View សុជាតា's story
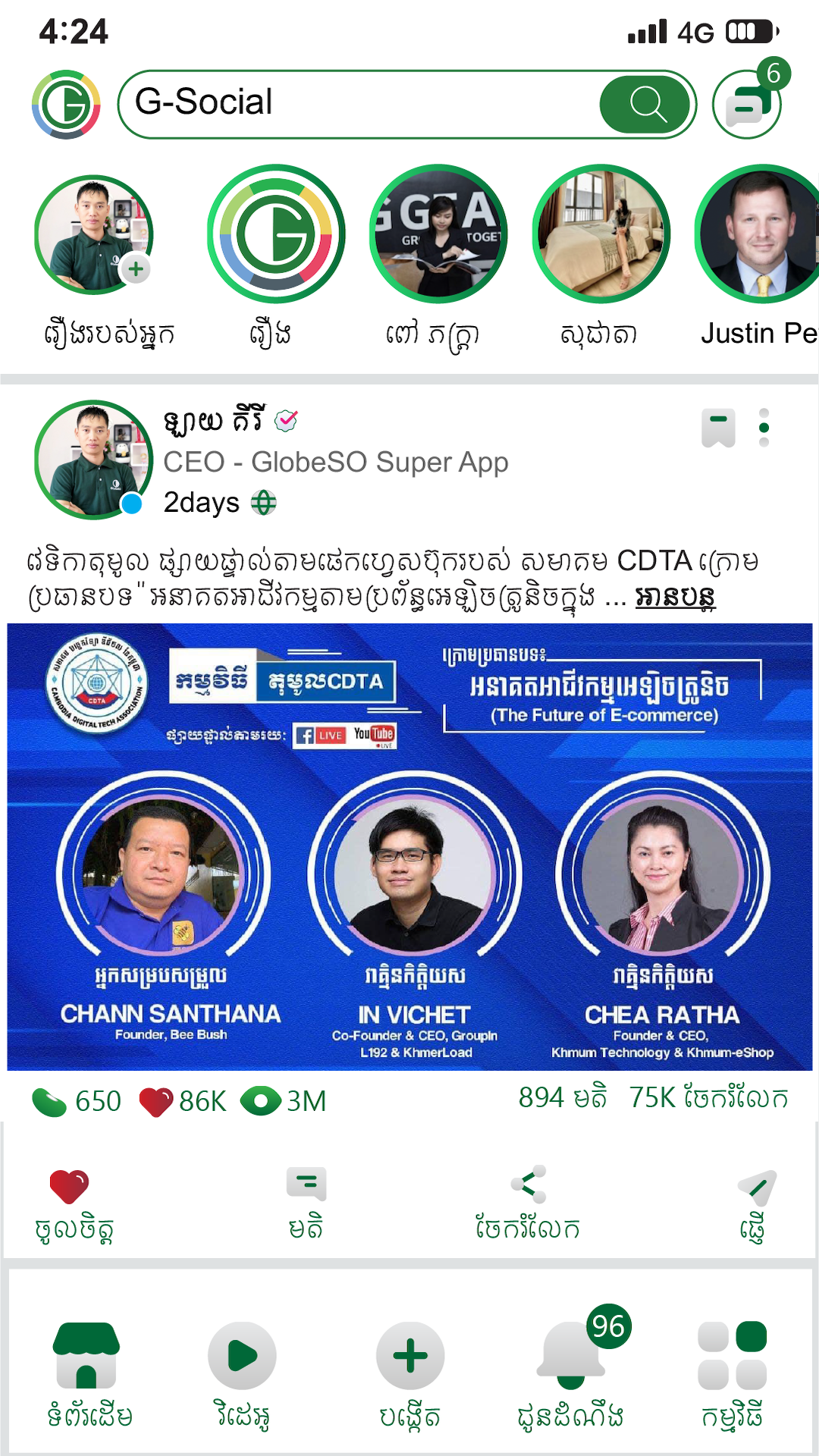The height and width of the screenshot is (1456, 819). 601,234
